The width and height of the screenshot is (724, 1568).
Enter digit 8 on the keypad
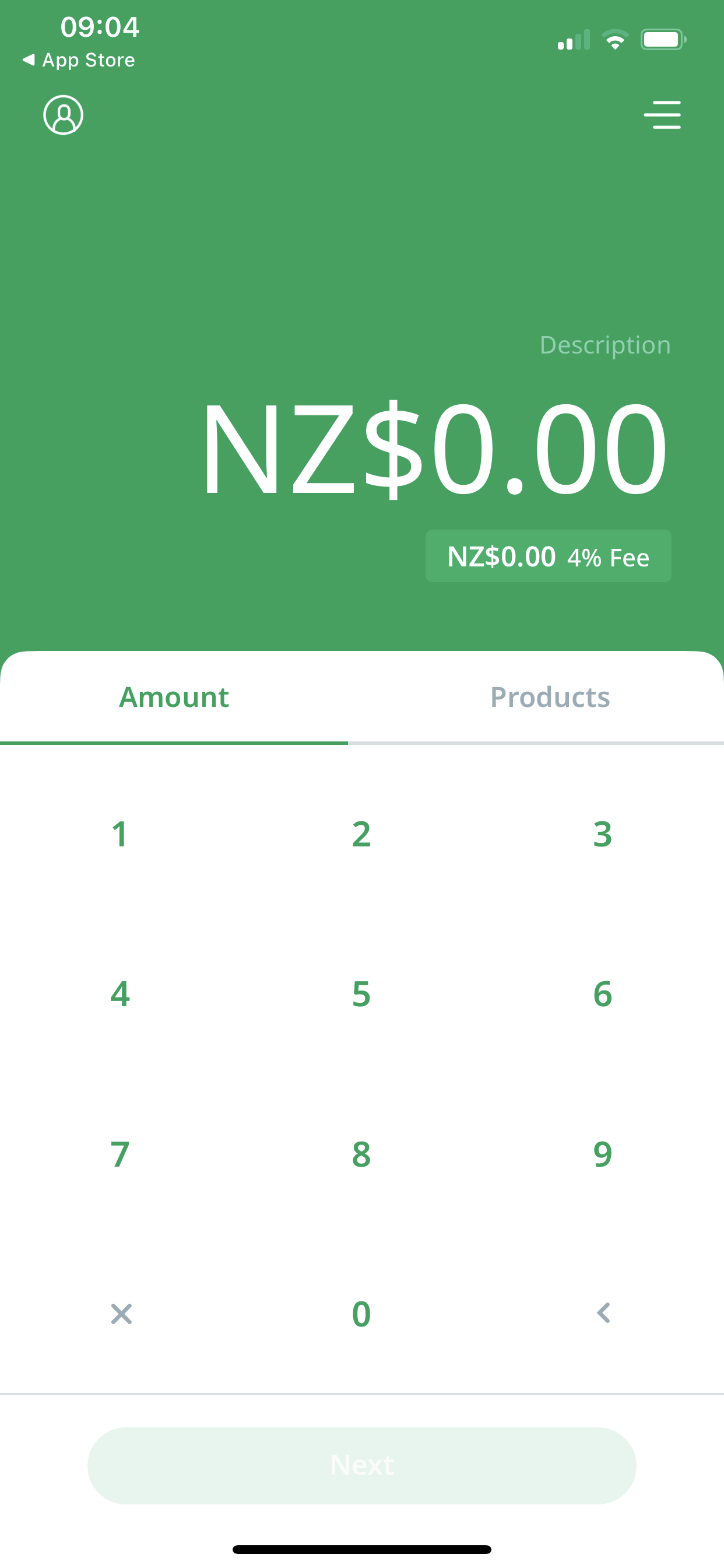tap(361, 1154)
